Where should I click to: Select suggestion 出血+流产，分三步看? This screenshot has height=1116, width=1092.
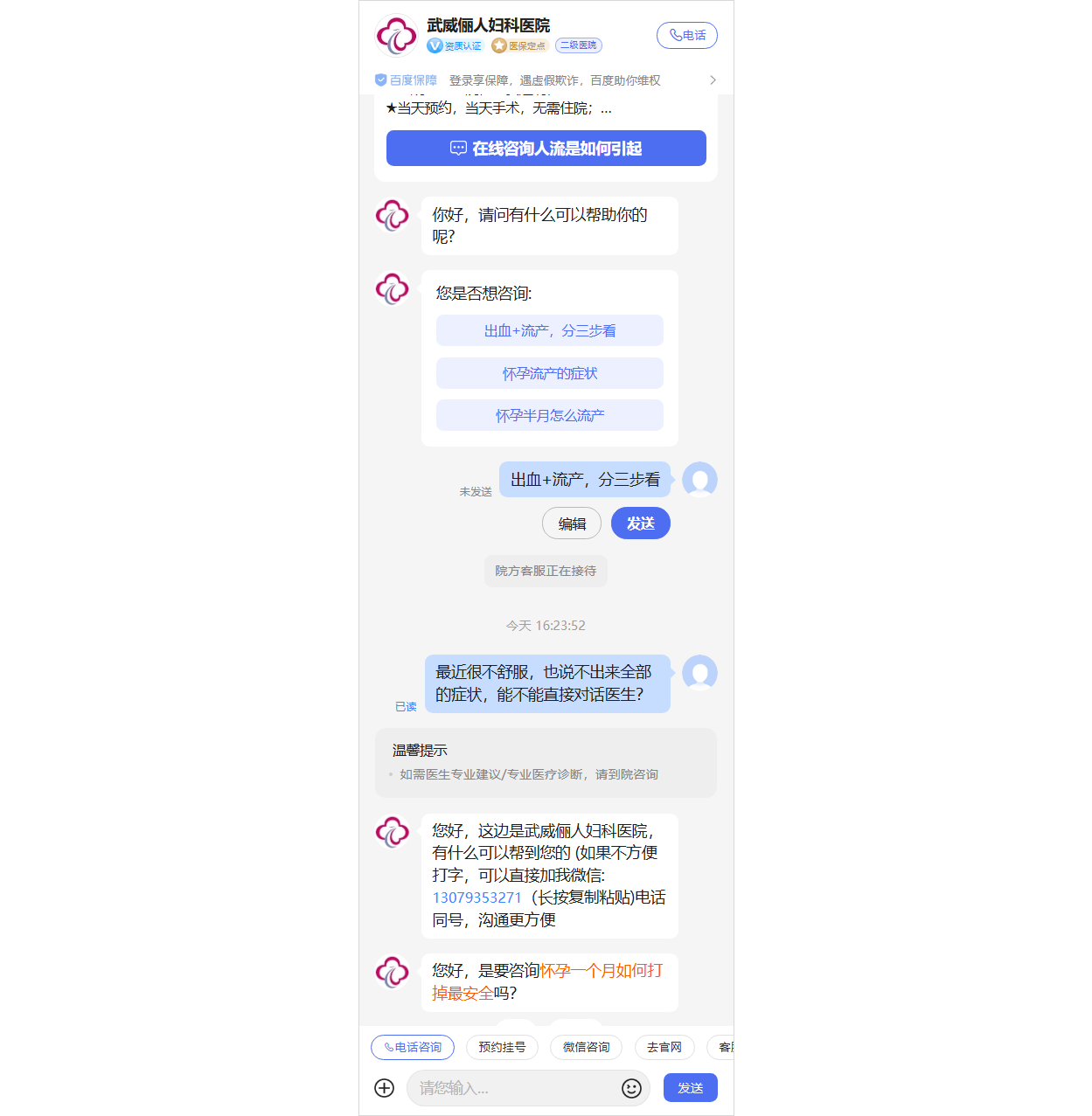coord(549,330)
